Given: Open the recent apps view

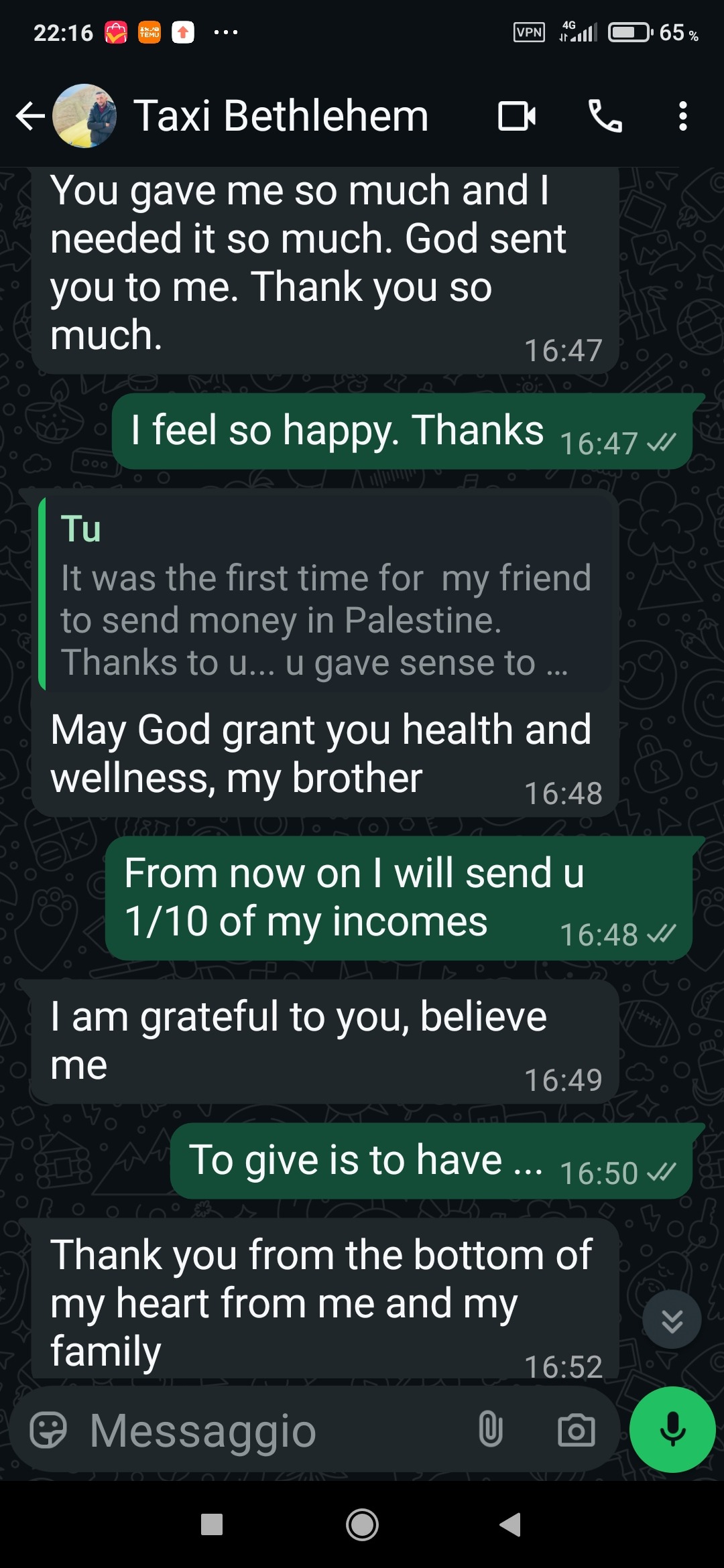Looking at the screenshot, I should 212,1524.
